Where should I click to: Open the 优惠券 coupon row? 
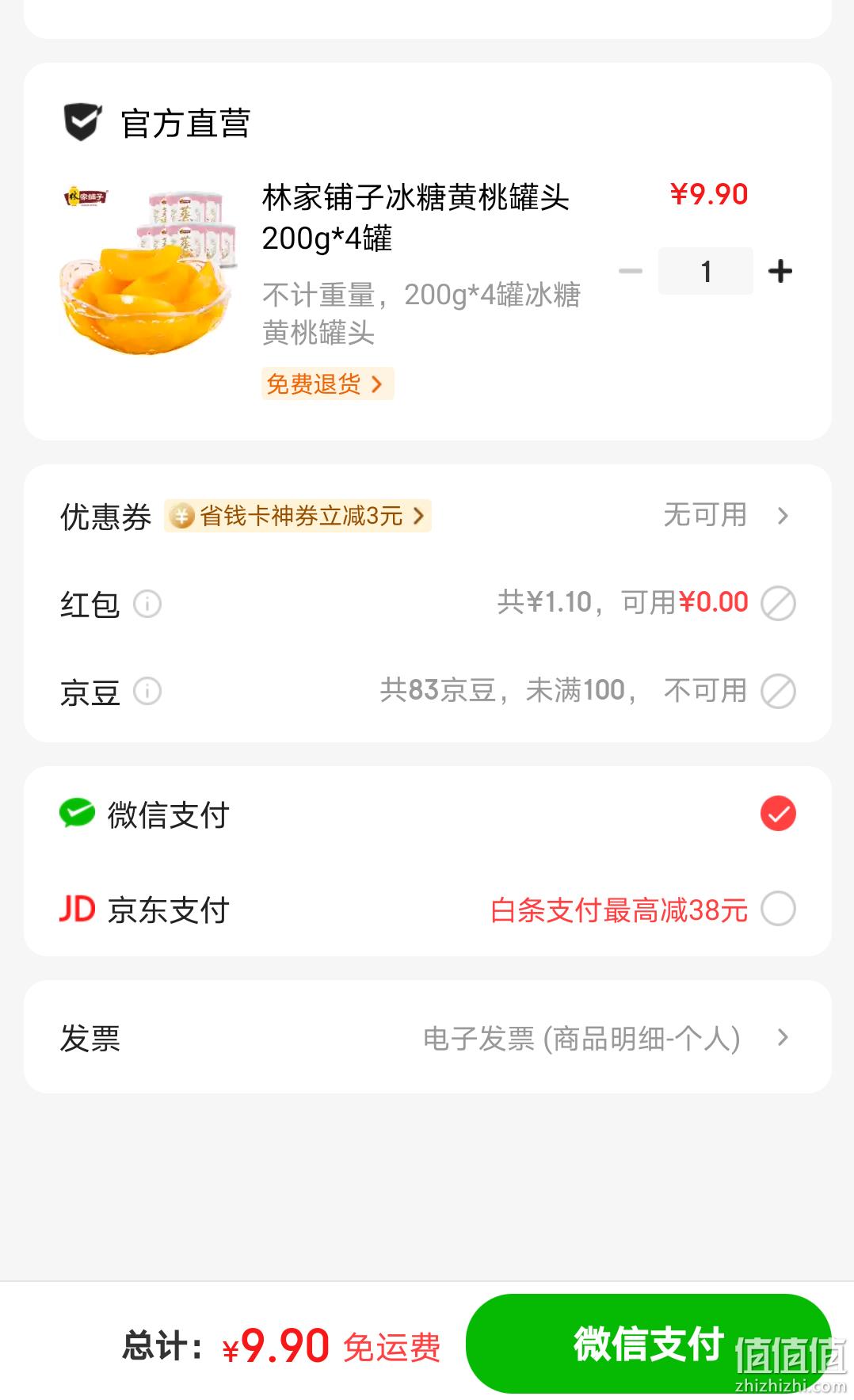[x=428, y=516]
